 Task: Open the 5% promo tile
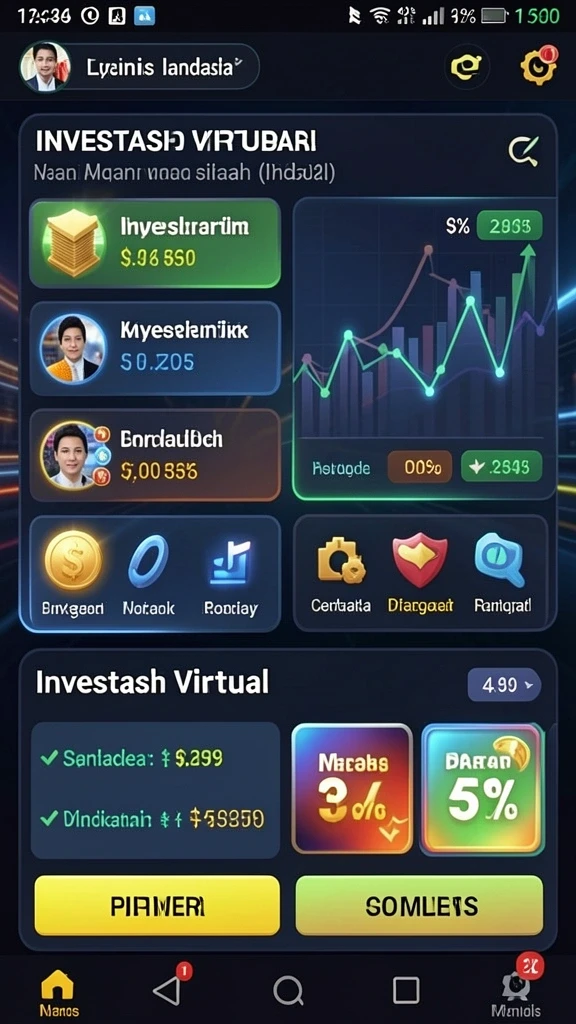coord(483,788)
